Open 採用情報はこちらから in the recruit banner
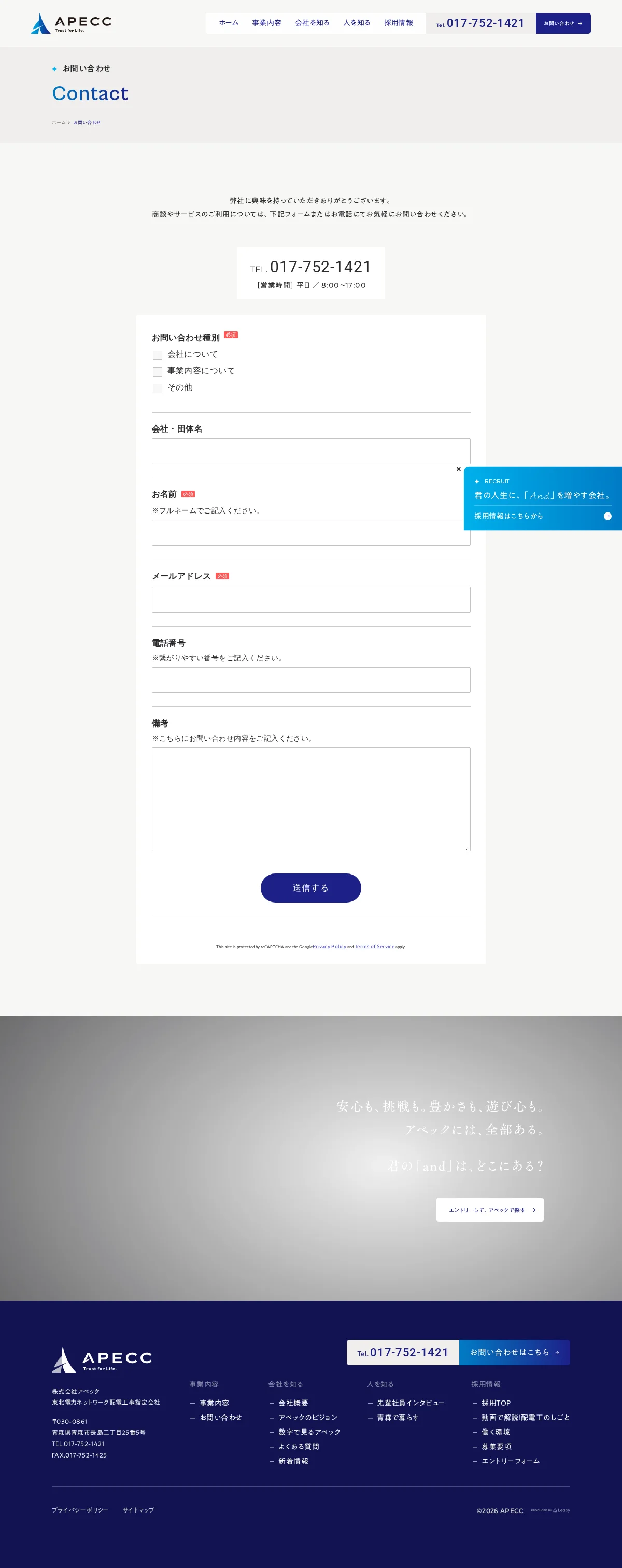Image resolution: width=622 pixels, height=1568 pixels. 542,516
